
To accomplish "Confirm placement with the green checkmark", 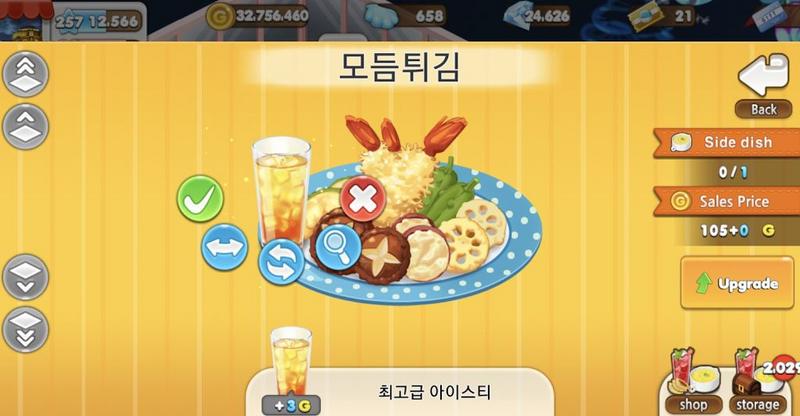I will pyautogui.click(x=200, y=199).
